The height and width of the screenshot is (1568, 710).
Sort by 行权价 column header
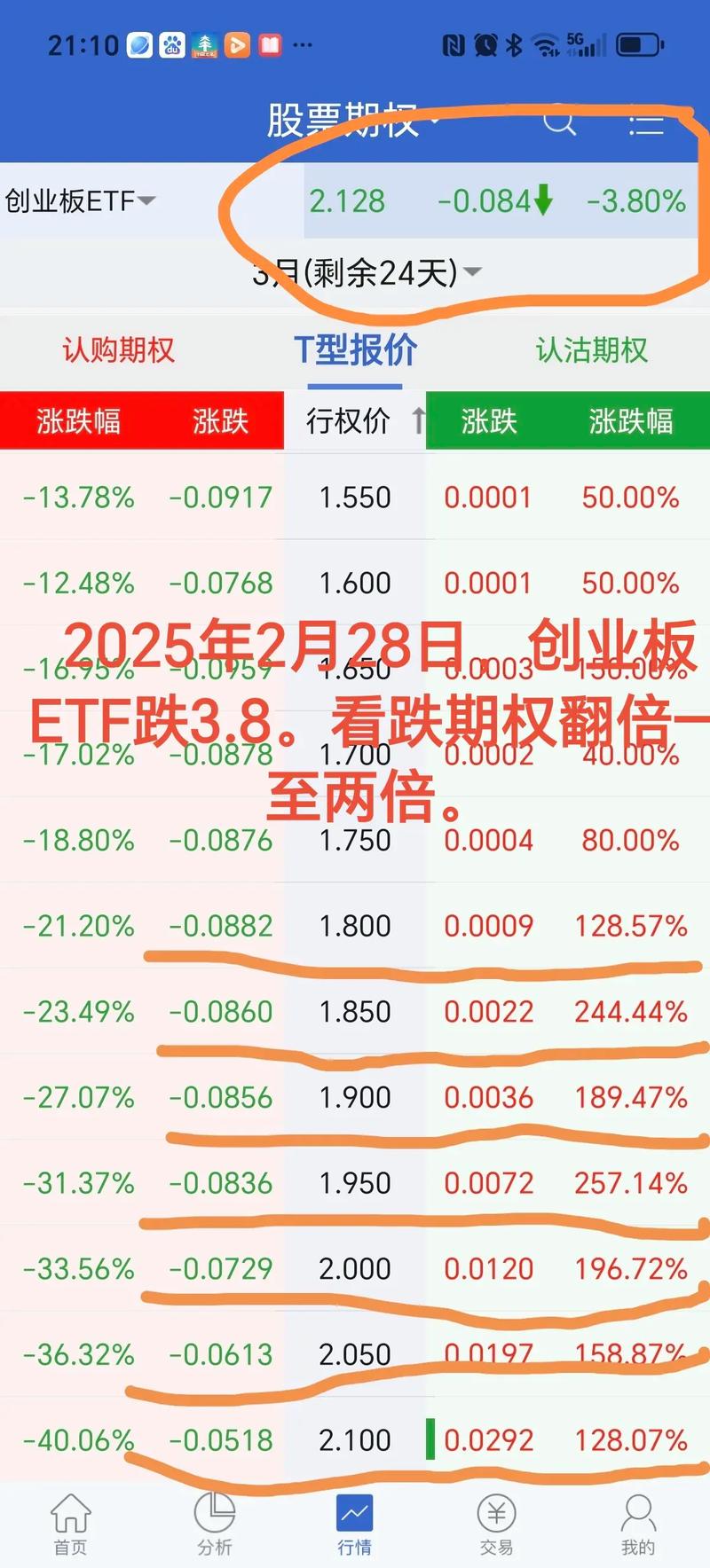tap(355, 420)
